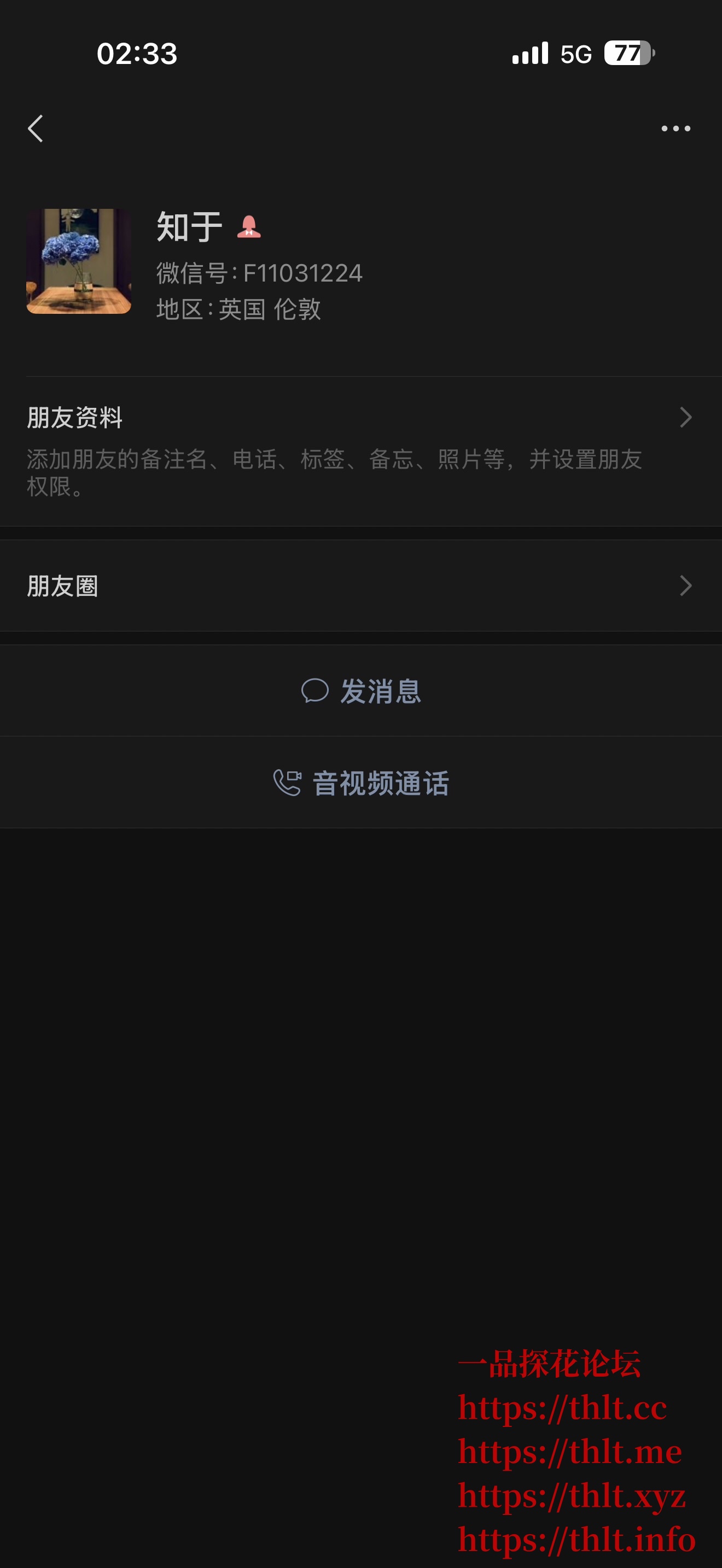Start 音视频通话 voice or video call

[x=381, y=784]
